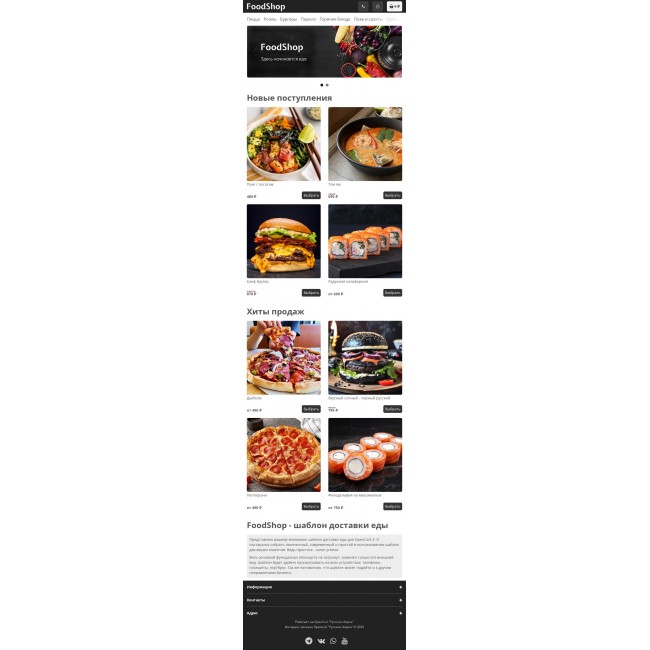Screen dimensions: 650x650
Task: Expand the Контакты footer section
Action: pyautogui.click(x=324, y=600)
